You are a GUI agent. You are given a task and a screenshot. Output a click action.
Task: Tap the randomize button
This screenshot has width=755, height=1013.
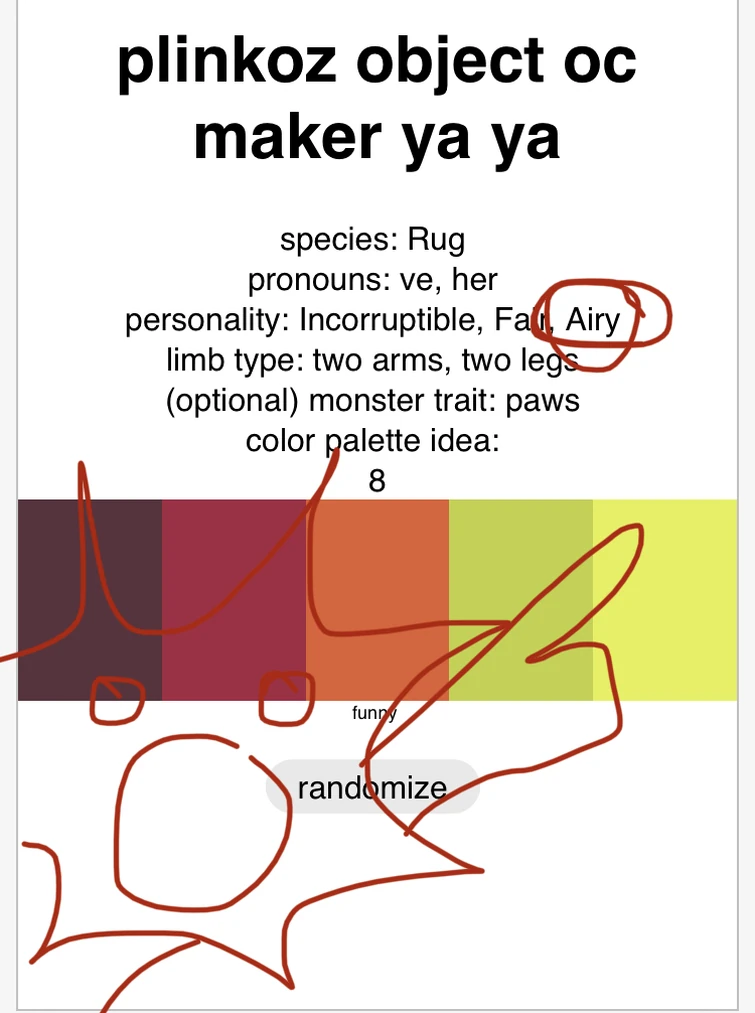click(372, 787)
